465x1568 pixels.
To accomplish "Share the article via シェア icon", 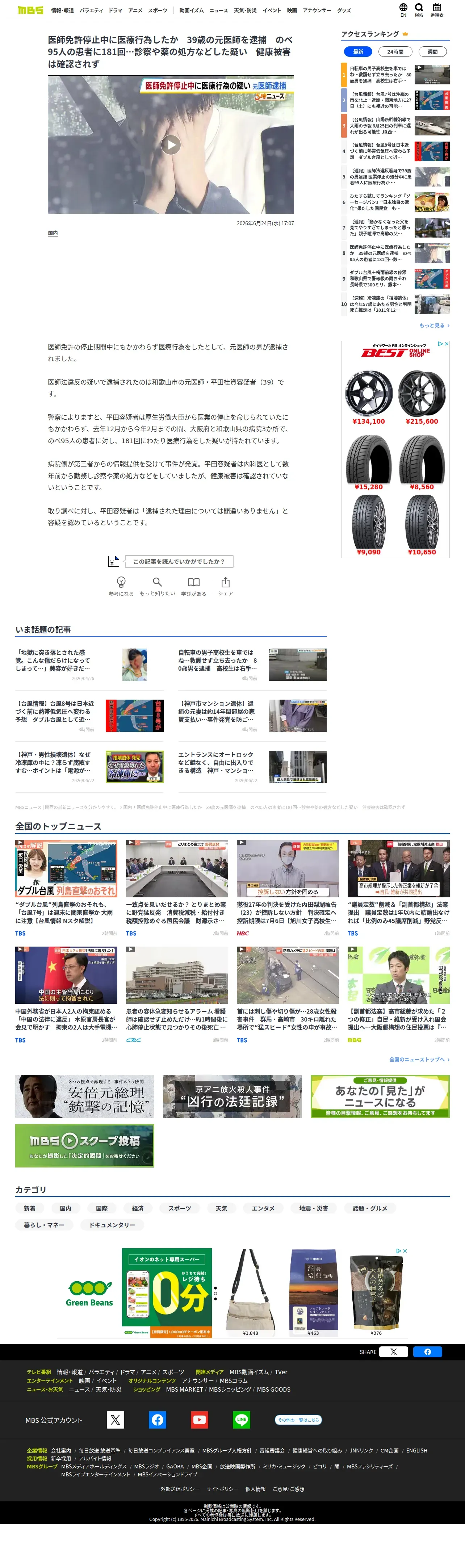I will point(225,586).
